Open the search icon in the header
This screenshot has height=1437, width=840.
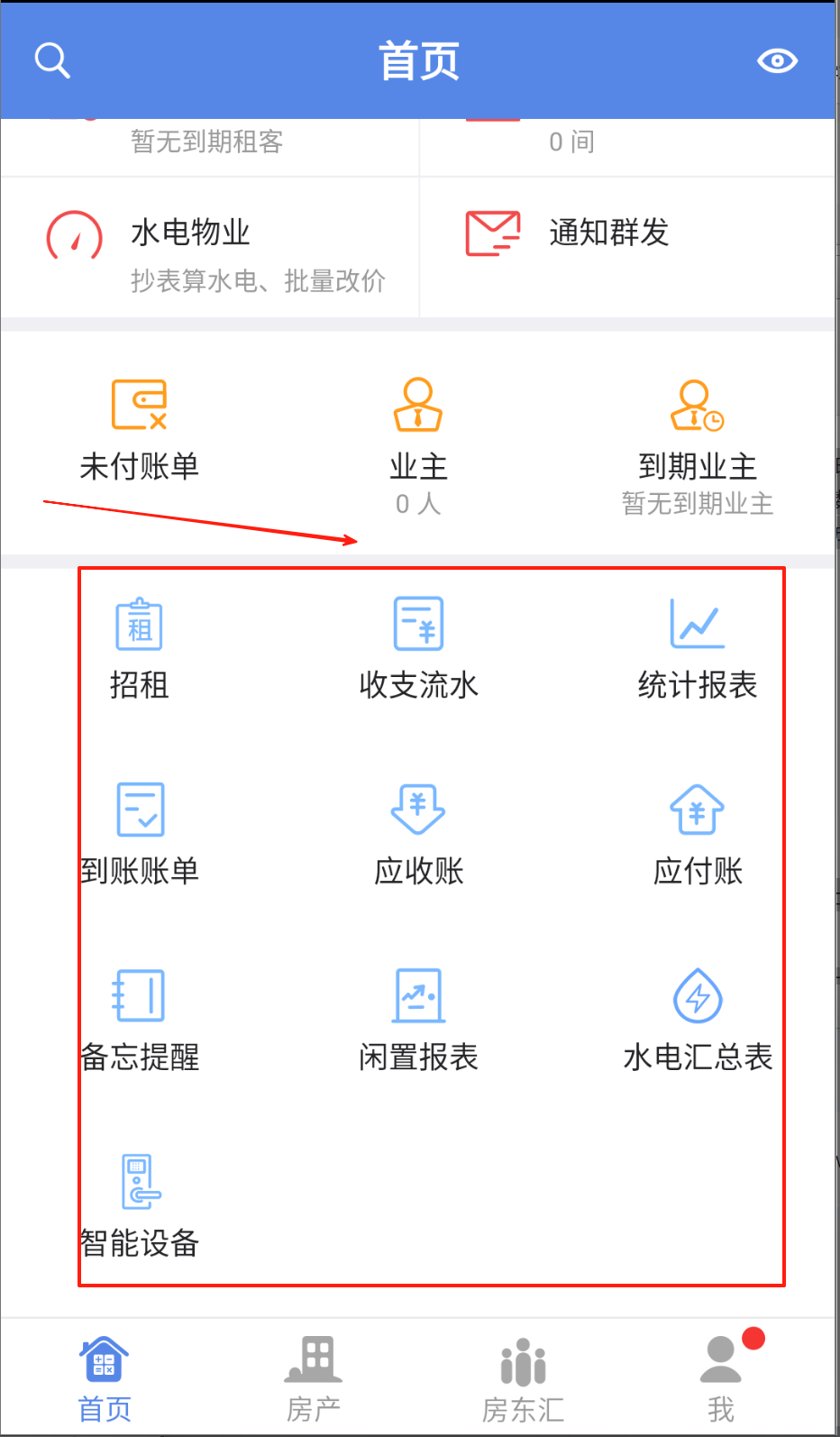pos(52,60)
